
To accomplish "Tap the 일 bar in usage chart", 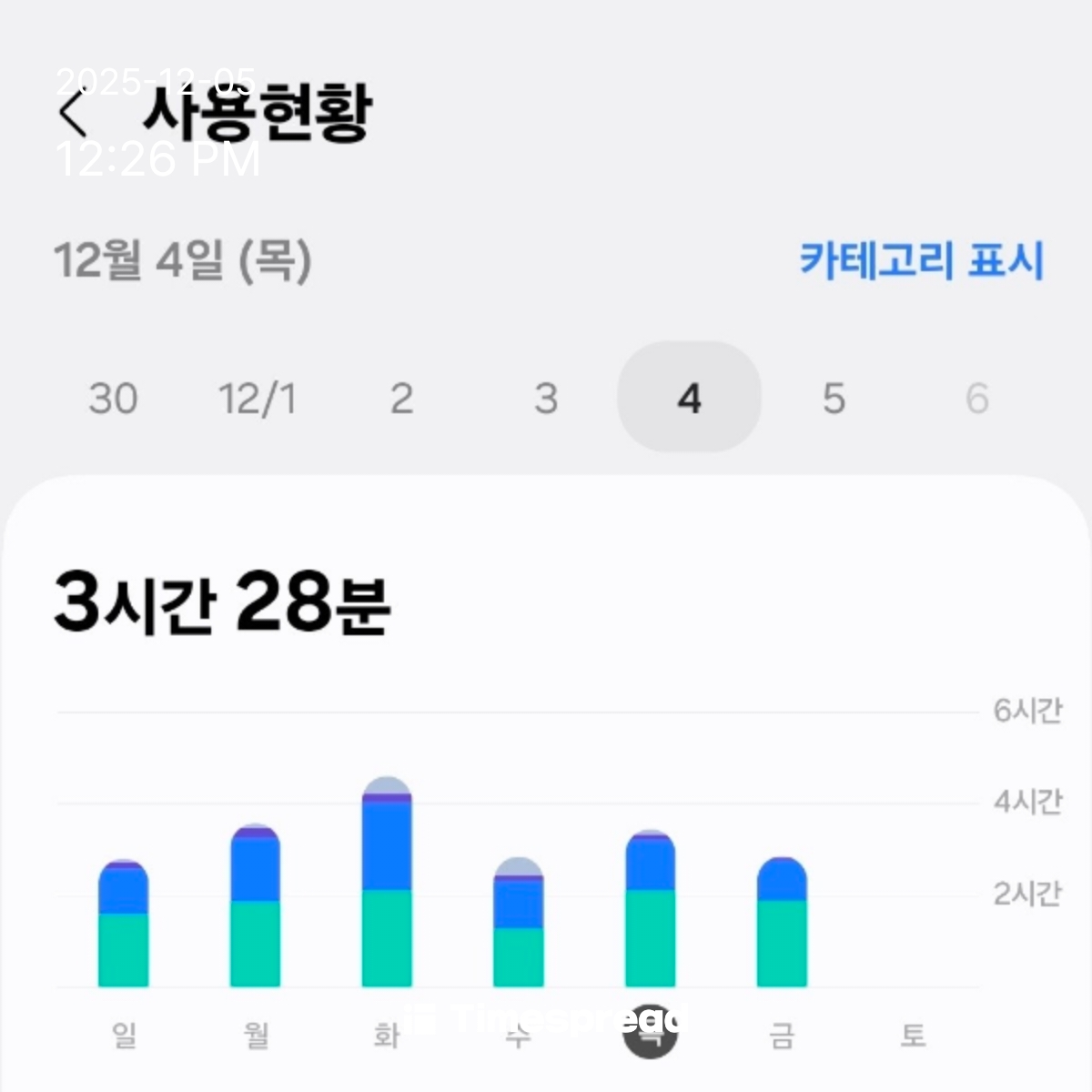I will point(123,924).
